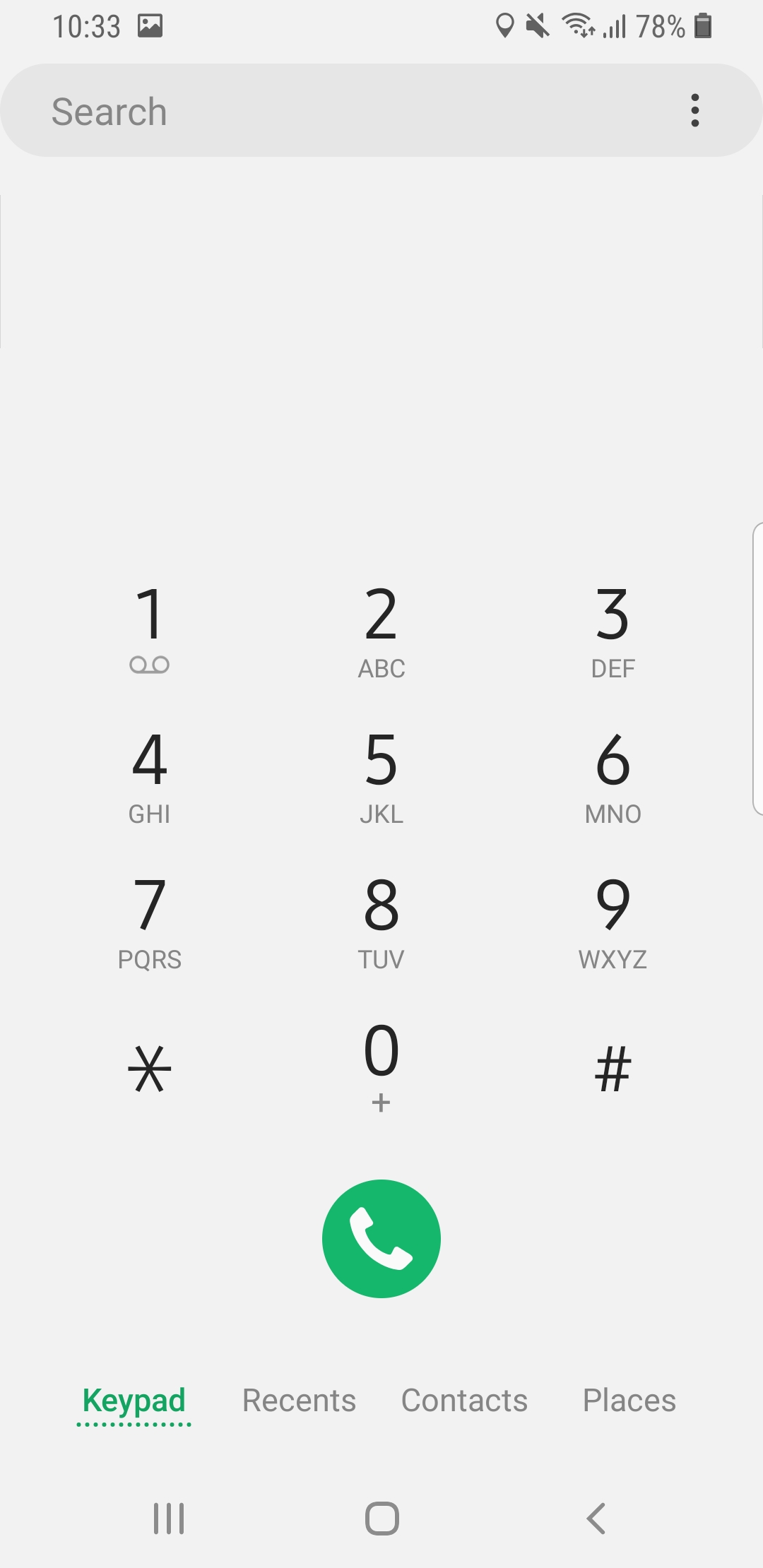This screenshot has width=763, height=1568.
Task: Dial digit 0 on the keypad
Action: coord(381,1067)
